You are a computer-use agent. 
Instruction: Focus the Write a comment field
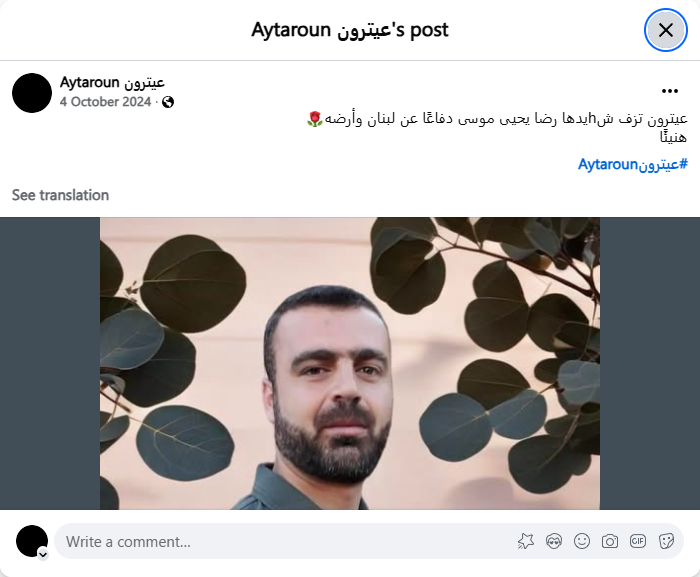coord(280,542)
